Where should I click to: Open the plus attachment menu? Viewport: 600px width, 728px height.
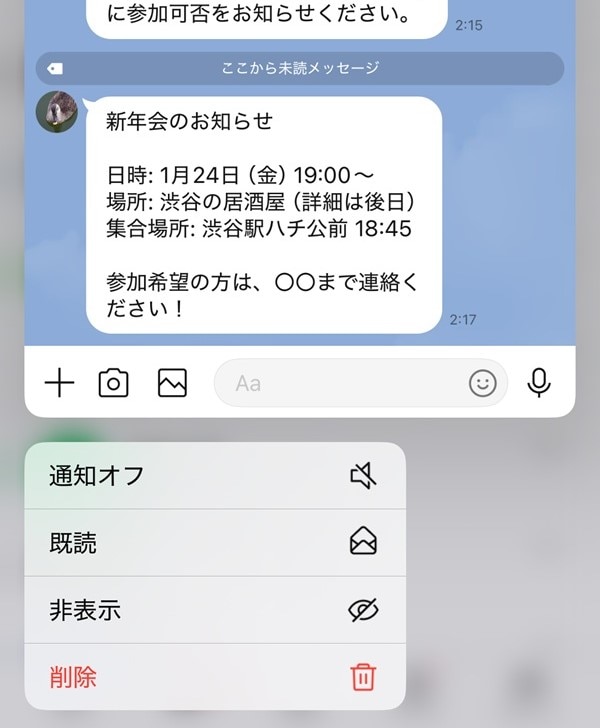pyautogui.click(x=60, y=383)
